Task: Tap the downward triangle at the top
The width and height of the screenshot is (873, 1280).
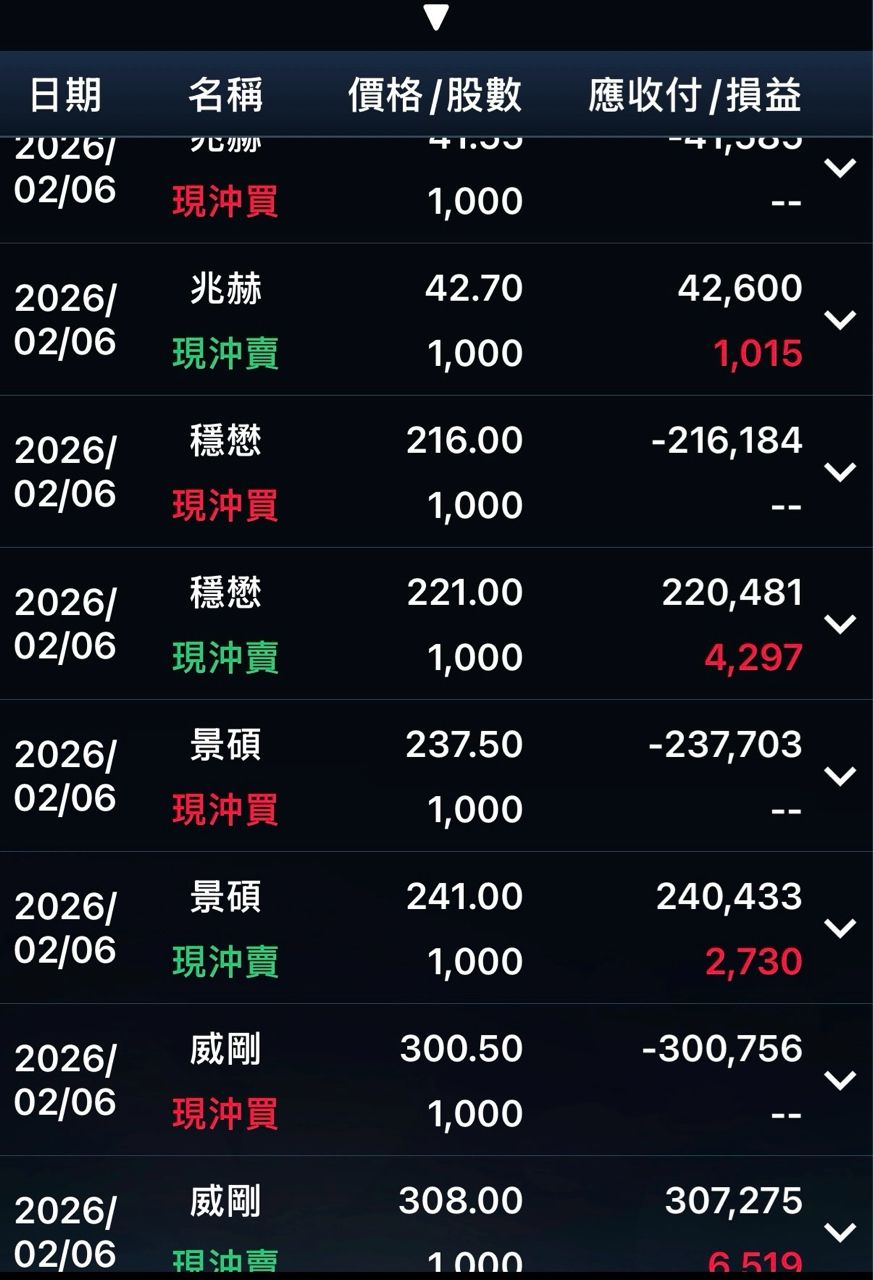Action: click(x=436, y=17)
